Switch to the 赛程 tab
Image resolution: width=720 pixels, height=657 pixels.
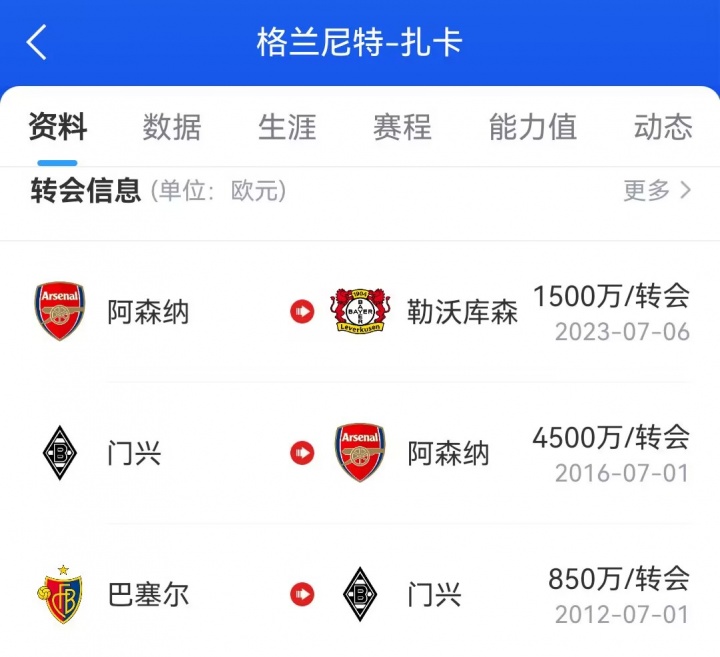[402, 127]
